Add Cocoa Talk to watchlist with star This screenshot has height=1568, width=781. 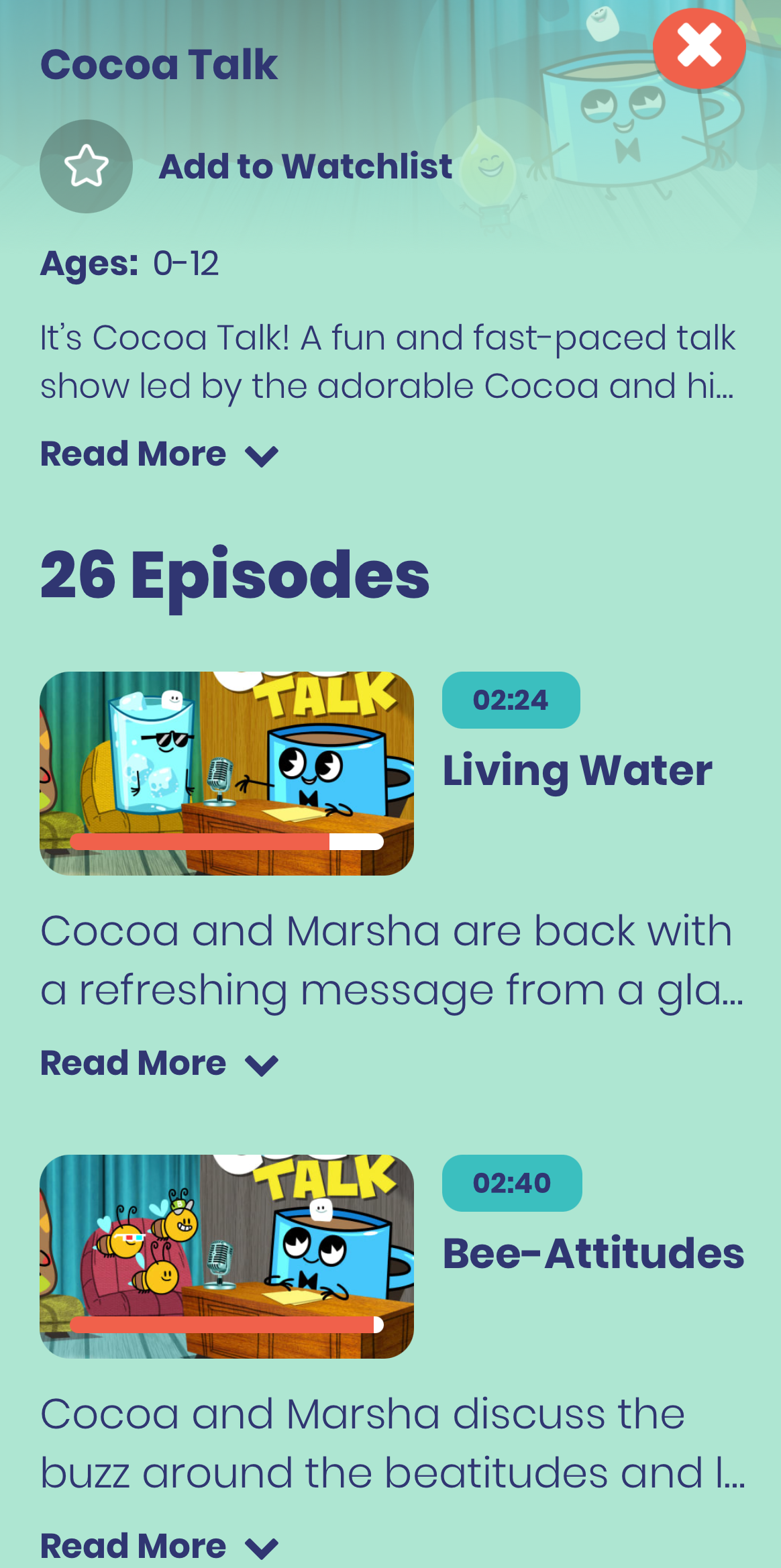[86, 166]
